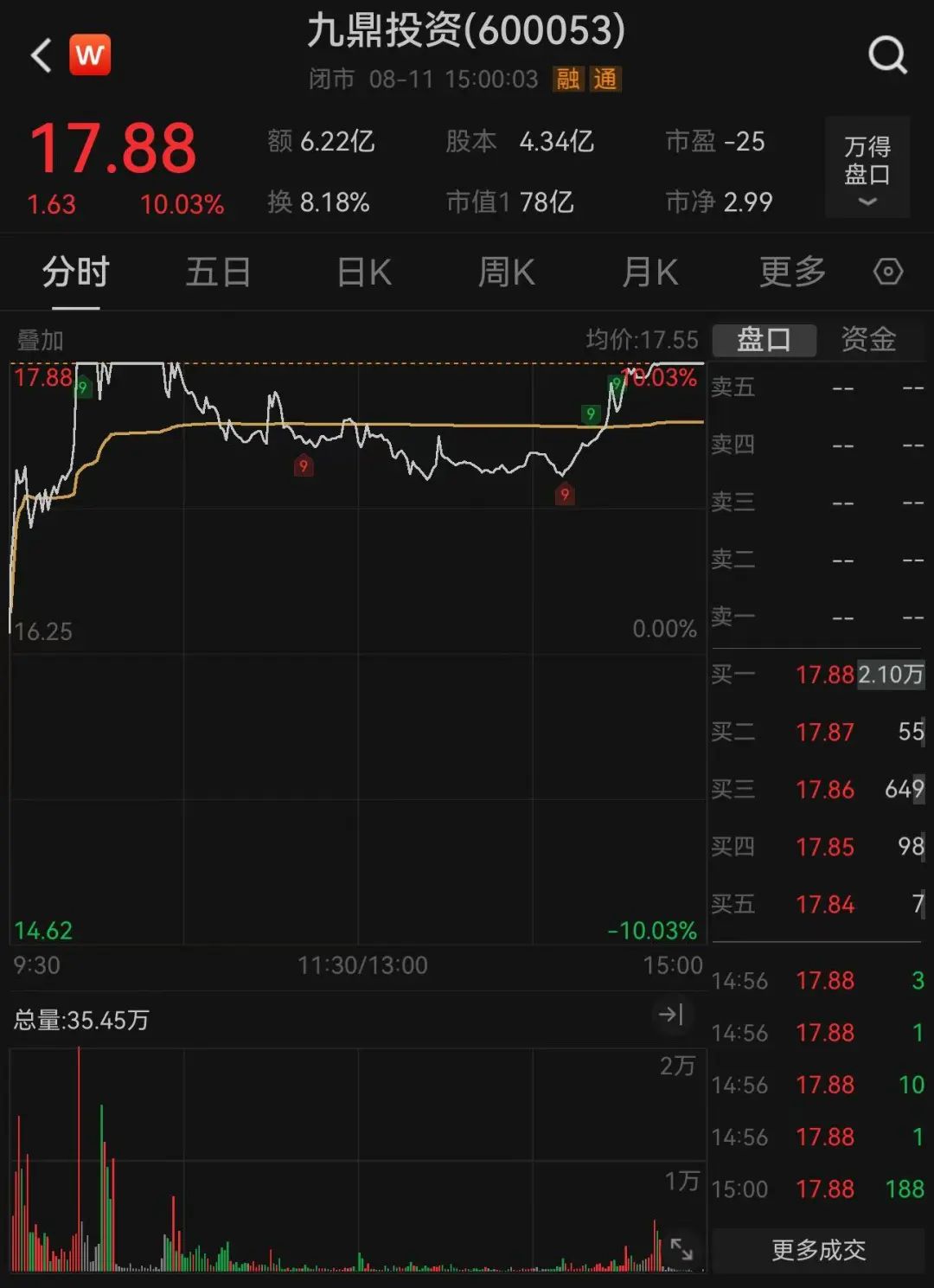Image resolution: width=934 pixels, height=1288 pixels.
Task: Open chart settings hexagon icon
Action: point(888,272)
